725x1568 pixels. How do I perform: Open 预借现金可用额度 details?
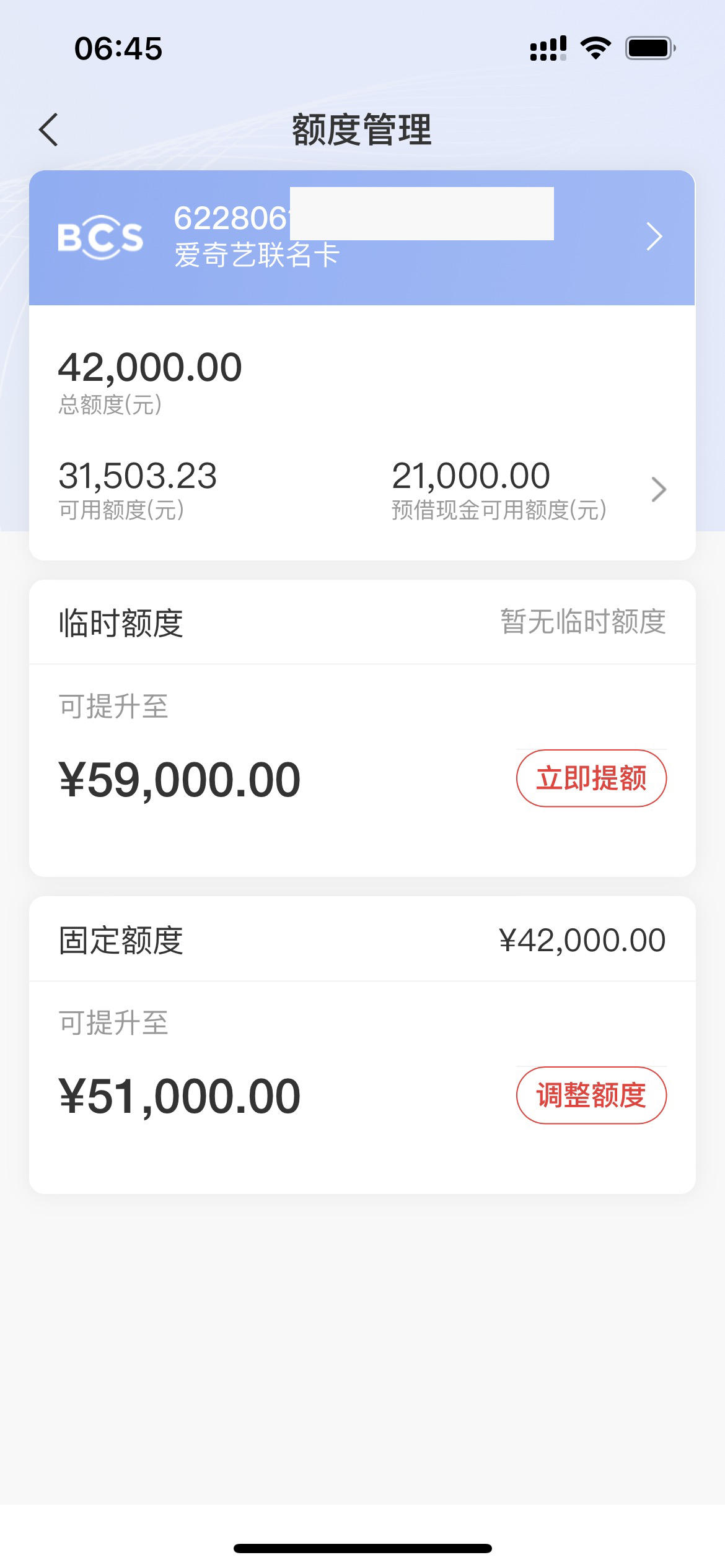click(529, 489)
